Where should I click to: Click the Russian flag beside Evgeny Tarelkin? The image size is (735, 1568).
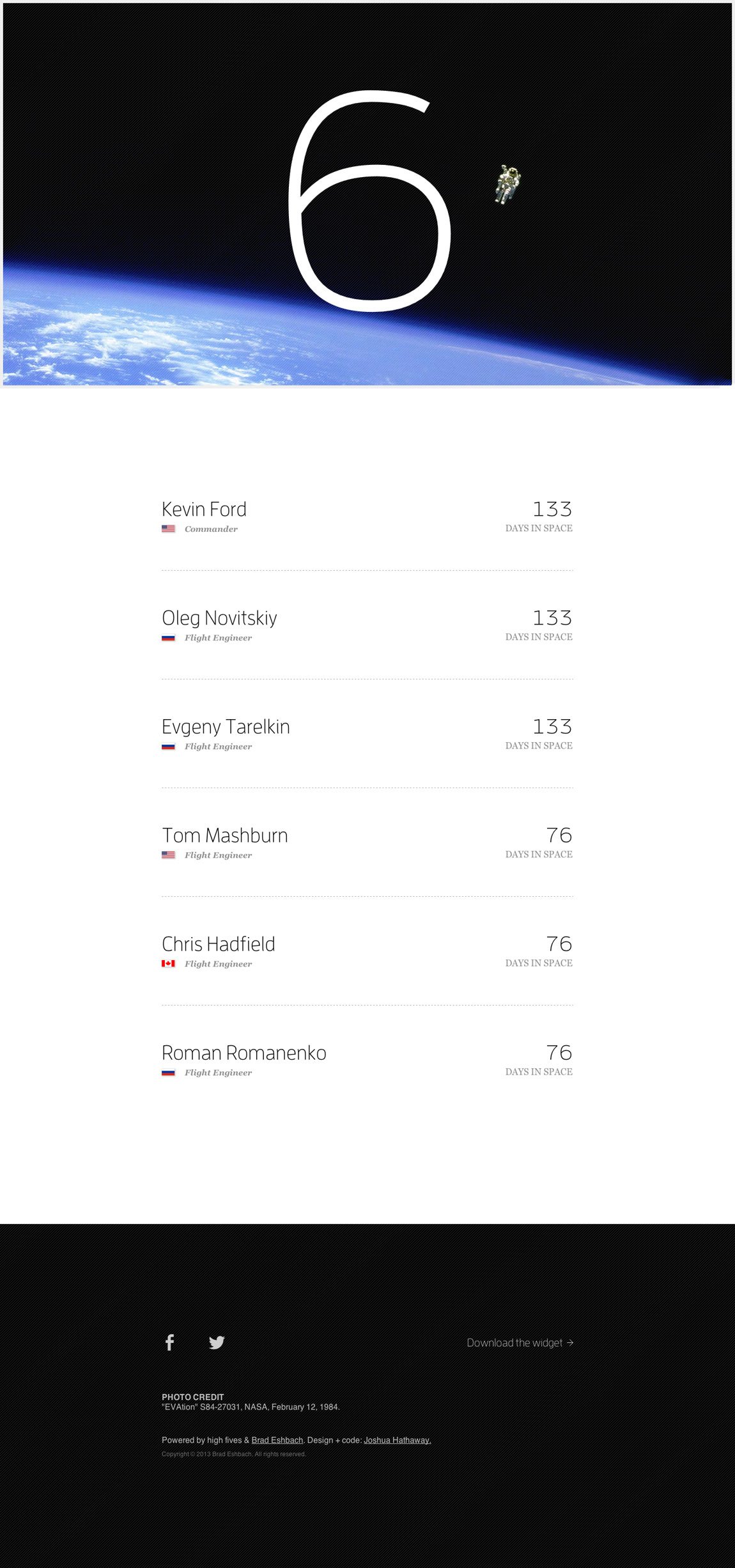point(169,746)
